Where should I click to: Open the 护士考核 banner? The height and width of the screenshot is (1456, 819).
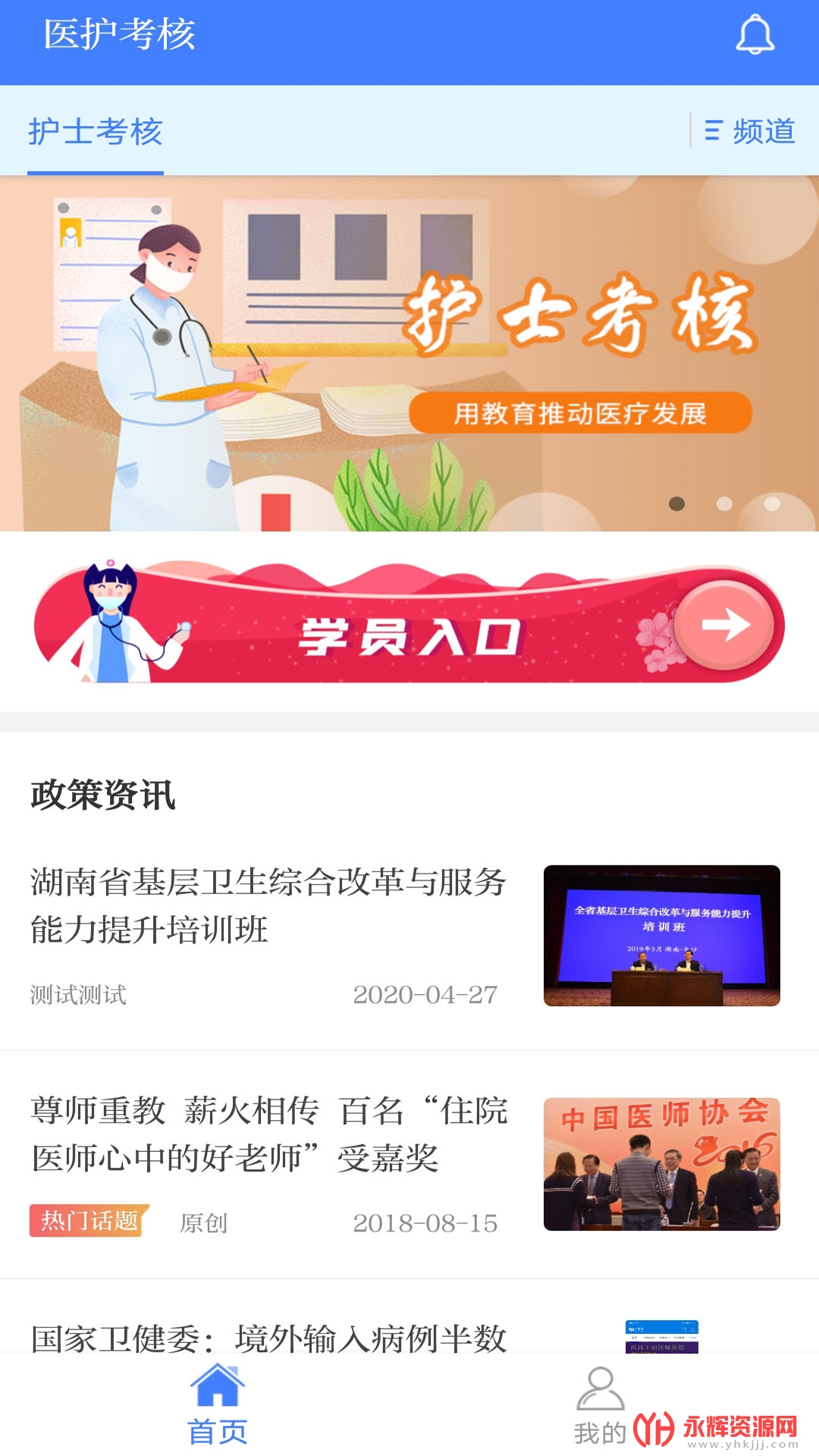[409, 353]
